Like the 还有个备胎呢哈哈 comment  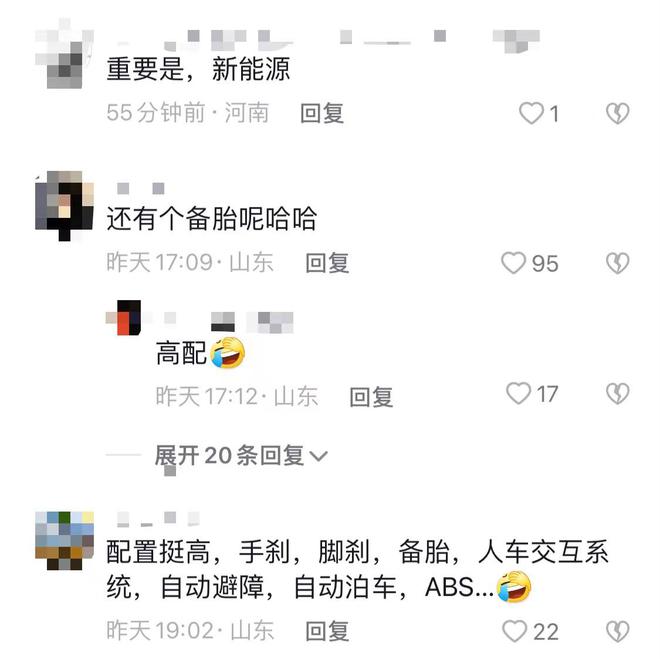click(x=514, y=263)
